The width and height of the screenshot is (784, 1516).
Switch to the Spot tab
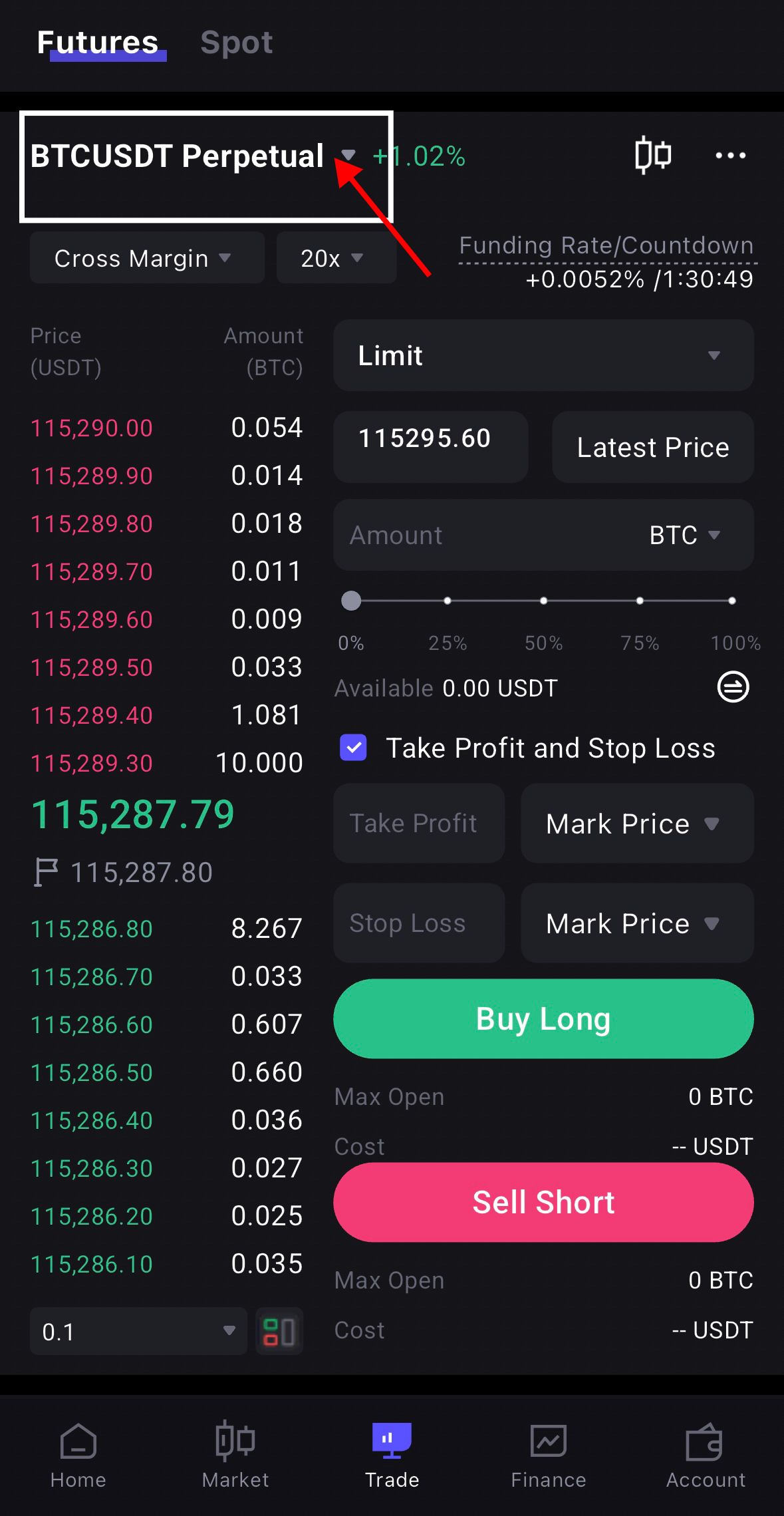coord(236,43)
